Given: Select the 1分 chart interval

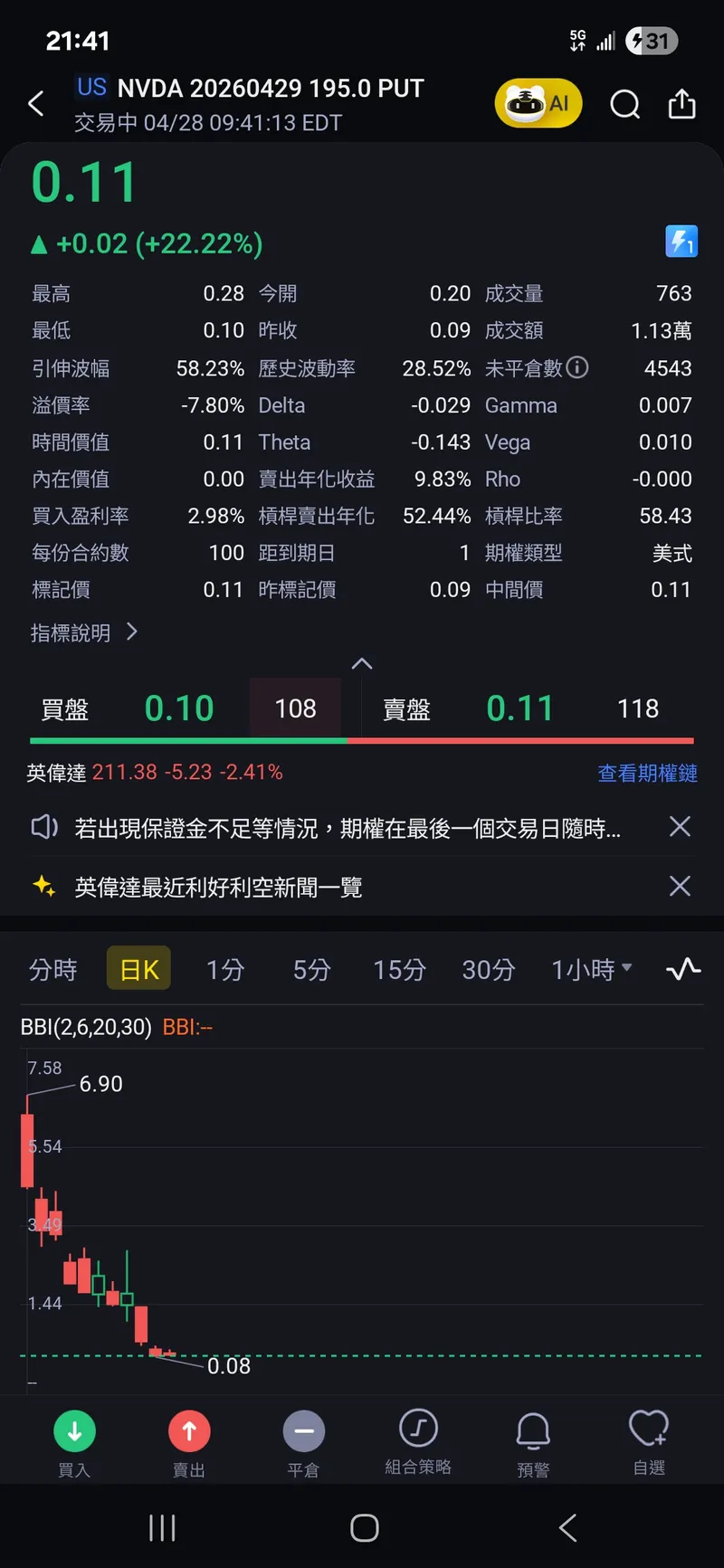Looking at the screenshot, I should [225, 970].
